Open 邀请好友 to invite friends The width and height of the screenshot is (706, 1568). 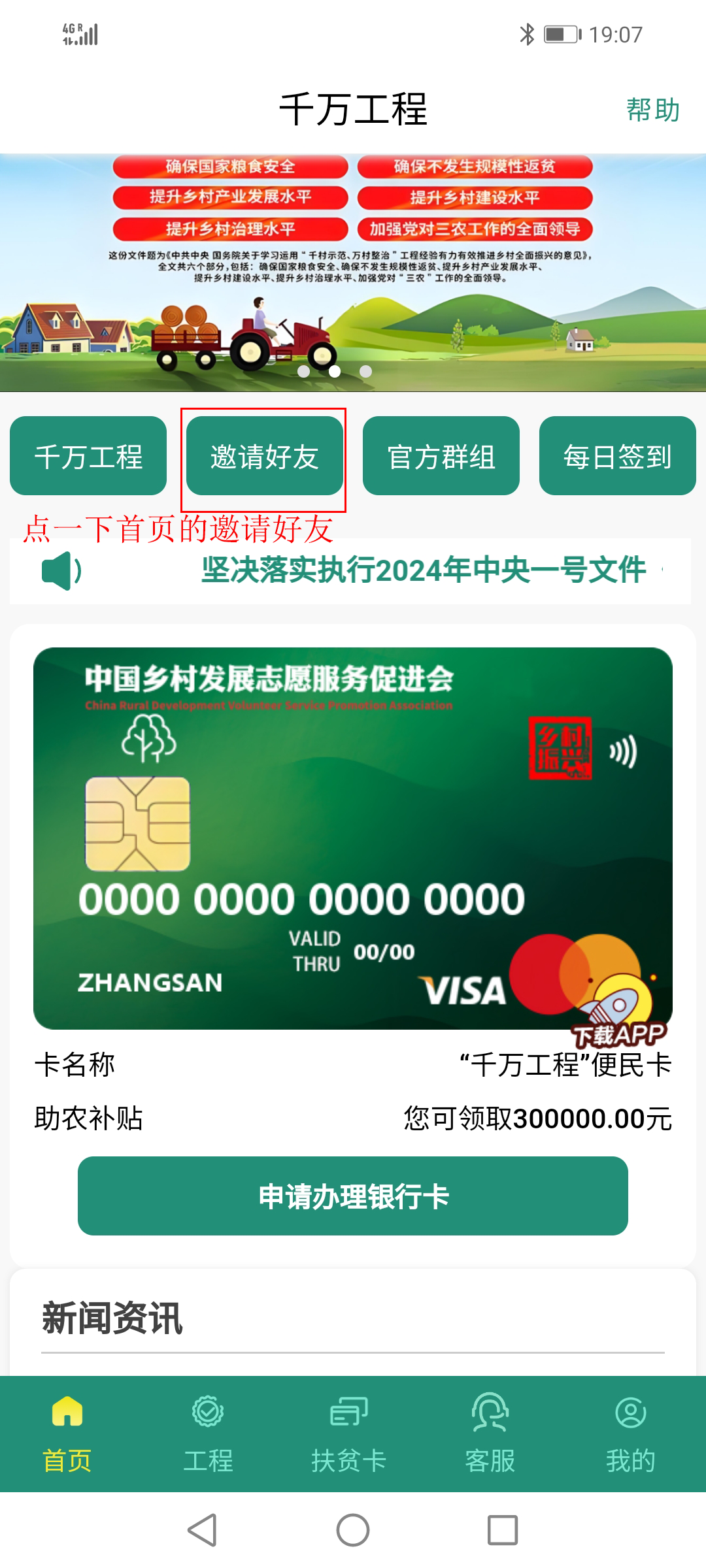[264, 456]
